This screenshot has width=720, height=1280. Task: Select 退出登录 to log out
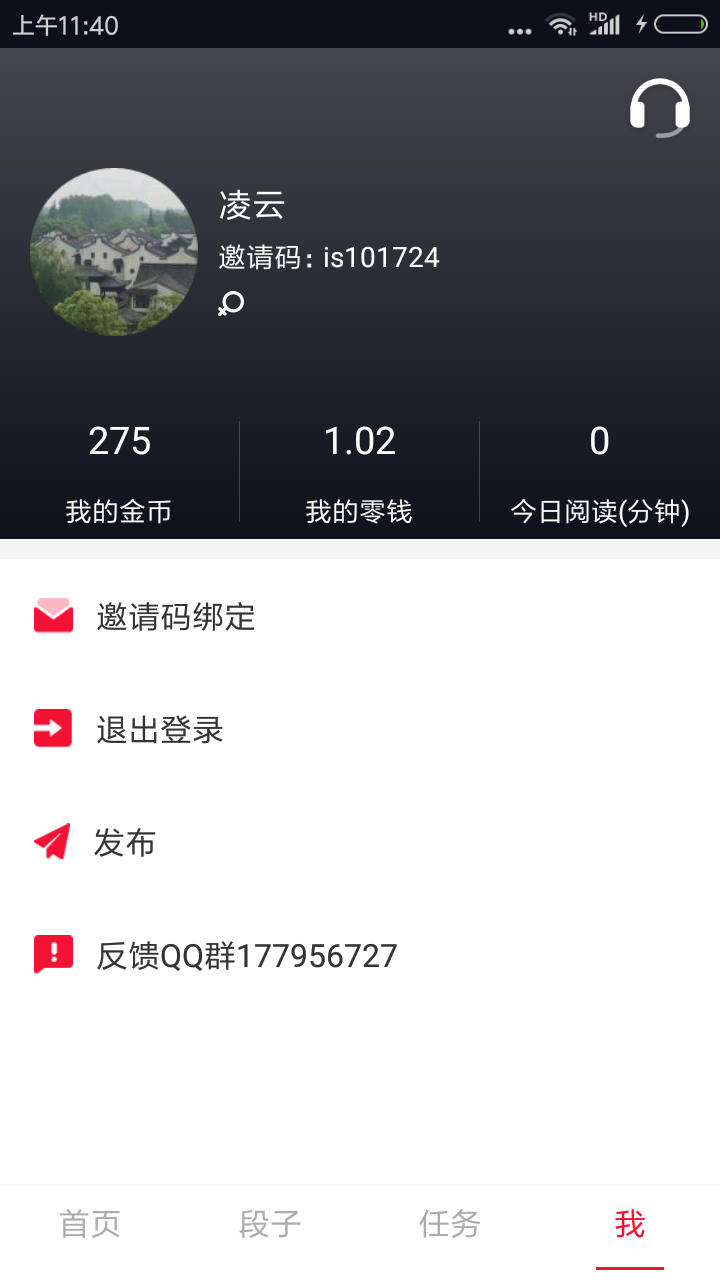pos(160,730)
